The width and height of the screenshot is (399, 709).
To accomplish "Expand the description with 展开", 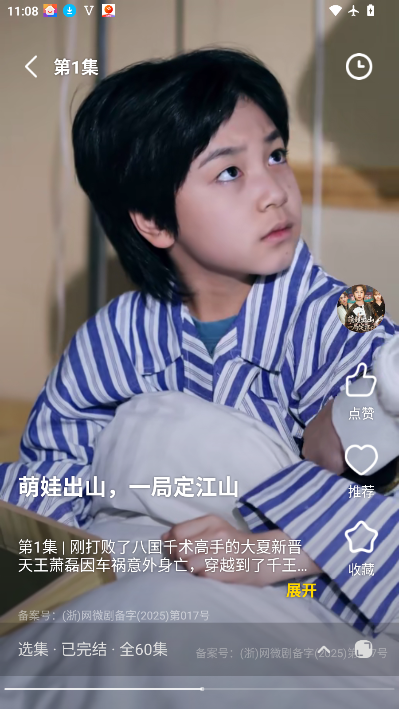I will (x=301, y=590).
